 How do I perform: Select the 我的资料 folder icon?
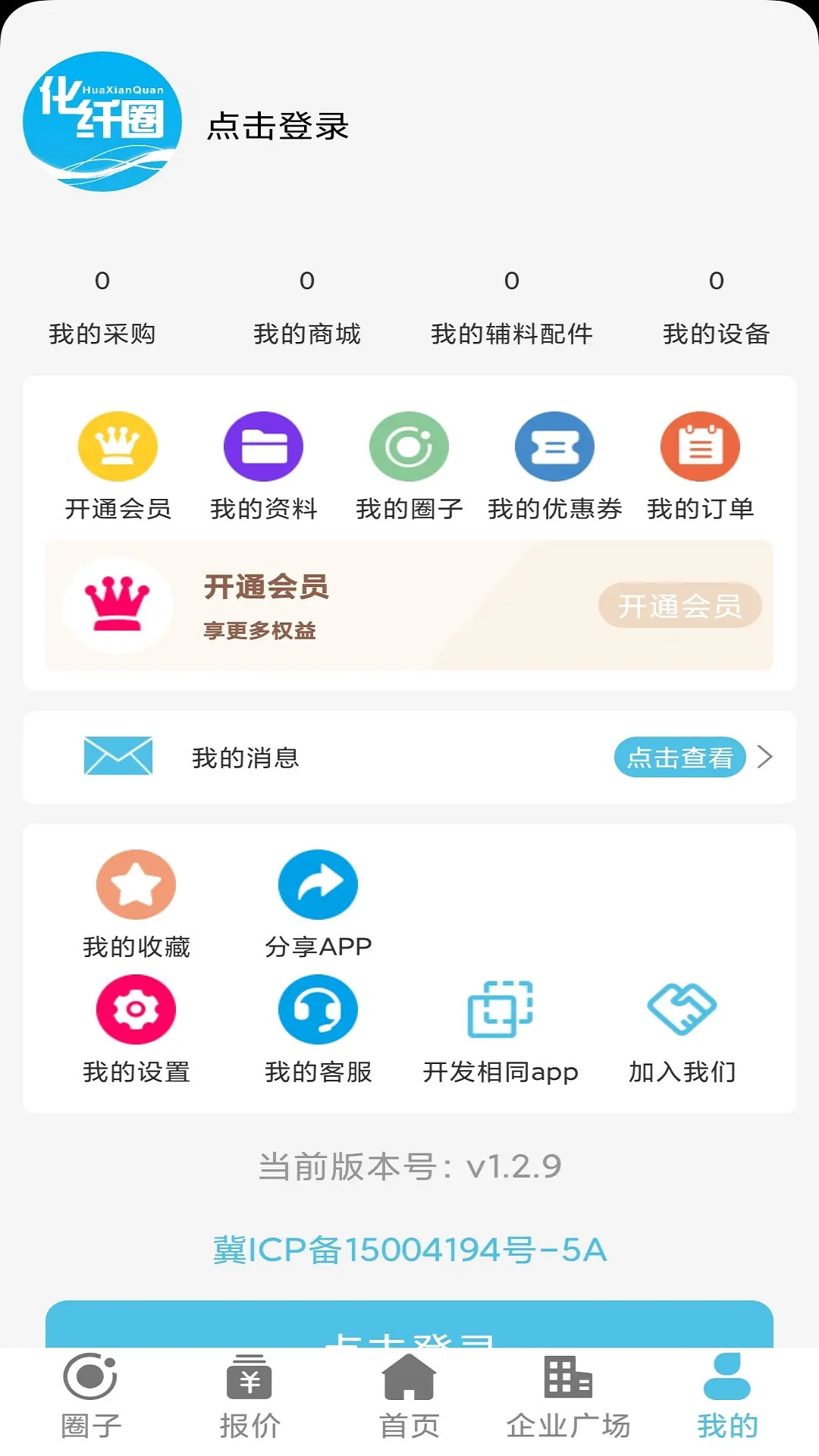coord(263,447)
